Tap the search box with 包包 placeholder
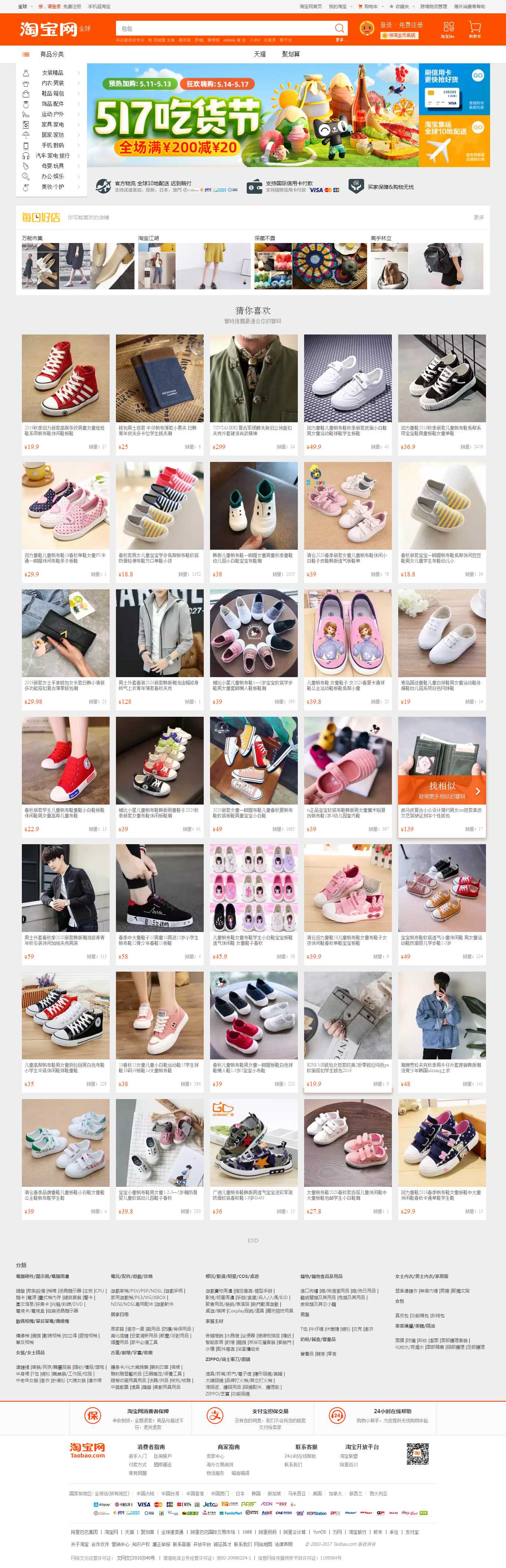The image size is (506, 1568). [x=225, y=28]
